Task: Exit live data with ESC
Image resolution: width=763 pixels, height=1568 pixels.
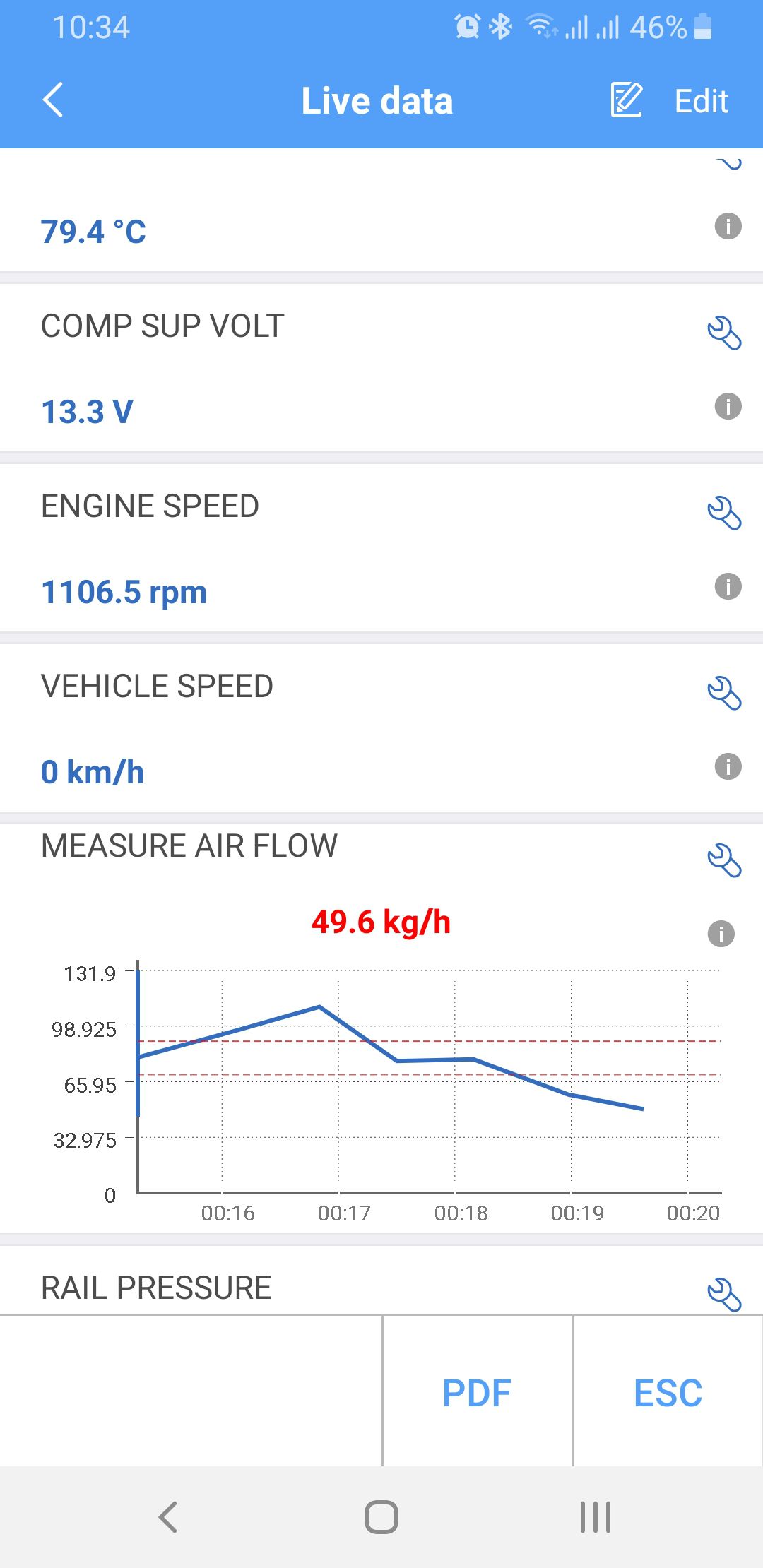Action: point(668,1392)
